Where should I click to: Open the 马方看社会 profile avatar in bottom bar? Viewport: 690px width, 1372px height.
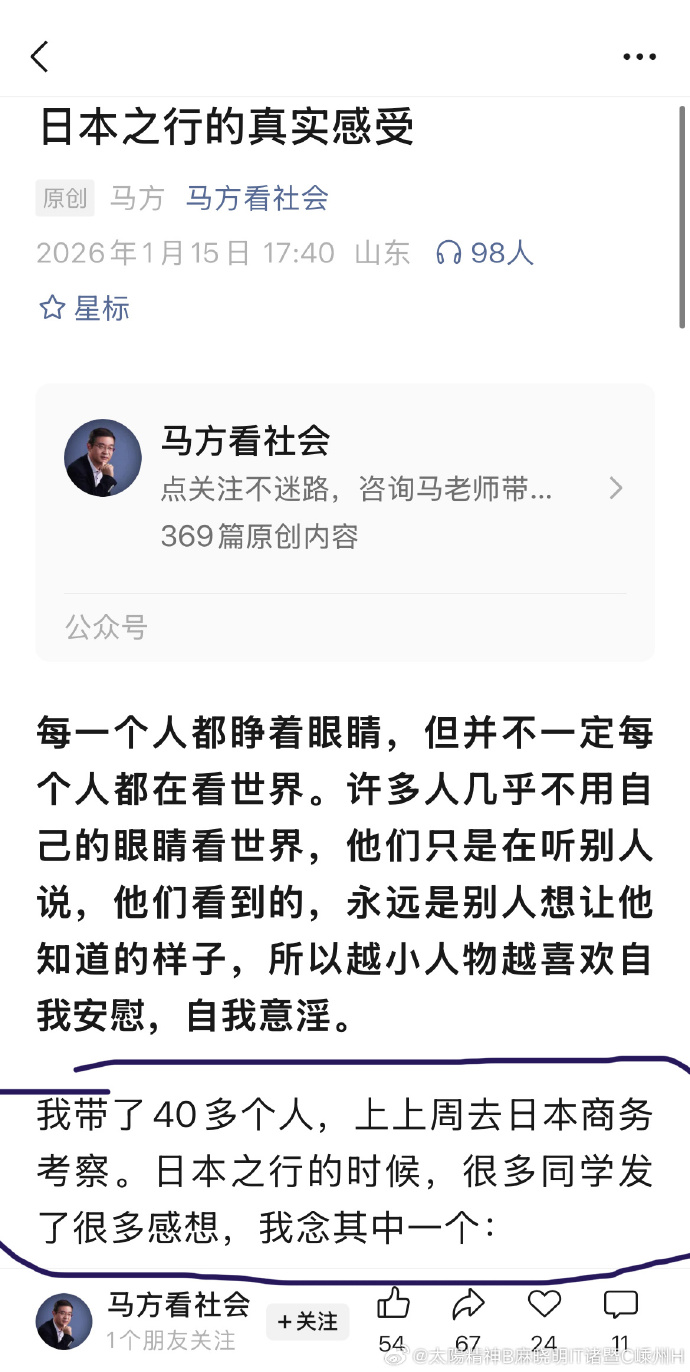click(x=64, y=1321)
